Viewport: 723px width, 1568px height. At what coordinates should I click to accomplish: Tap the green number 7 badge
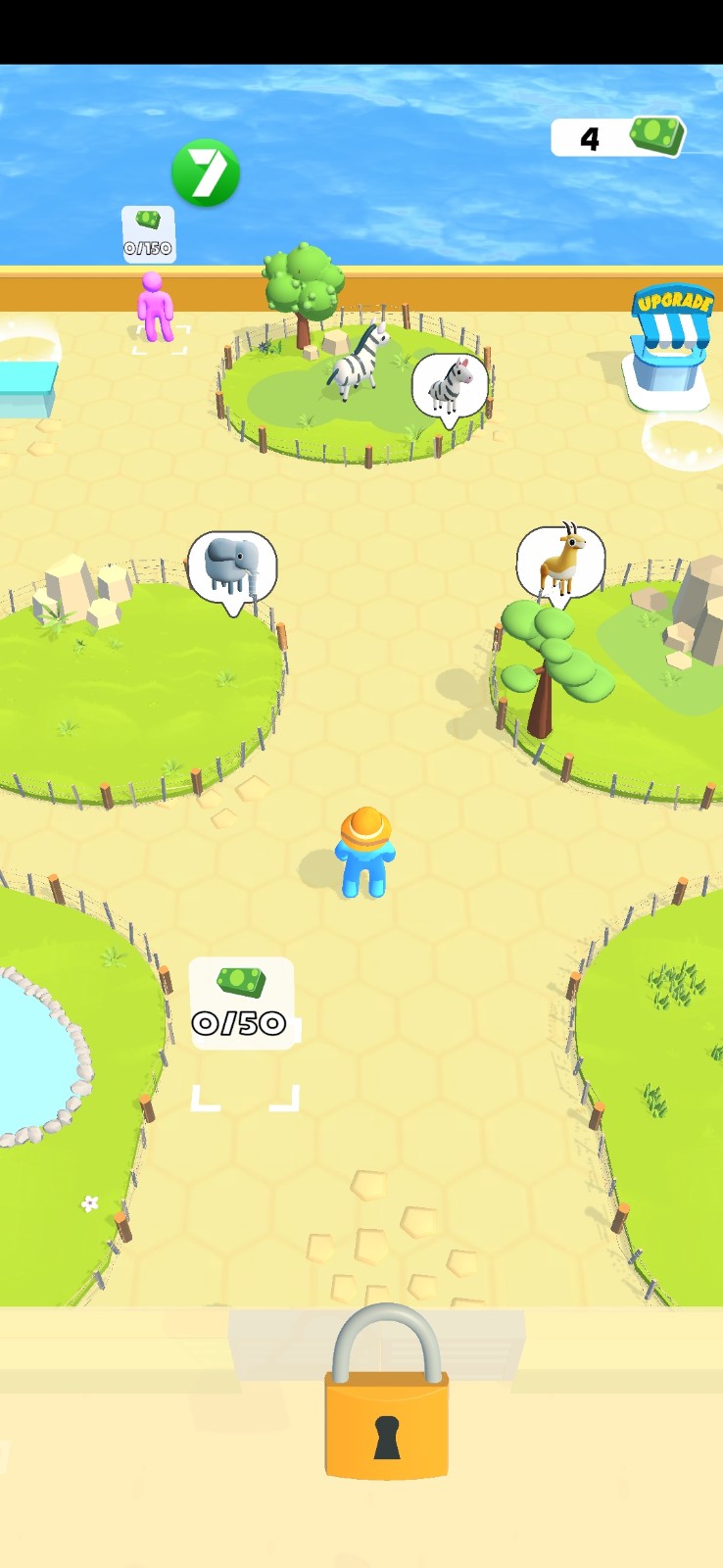pos(206,172)
